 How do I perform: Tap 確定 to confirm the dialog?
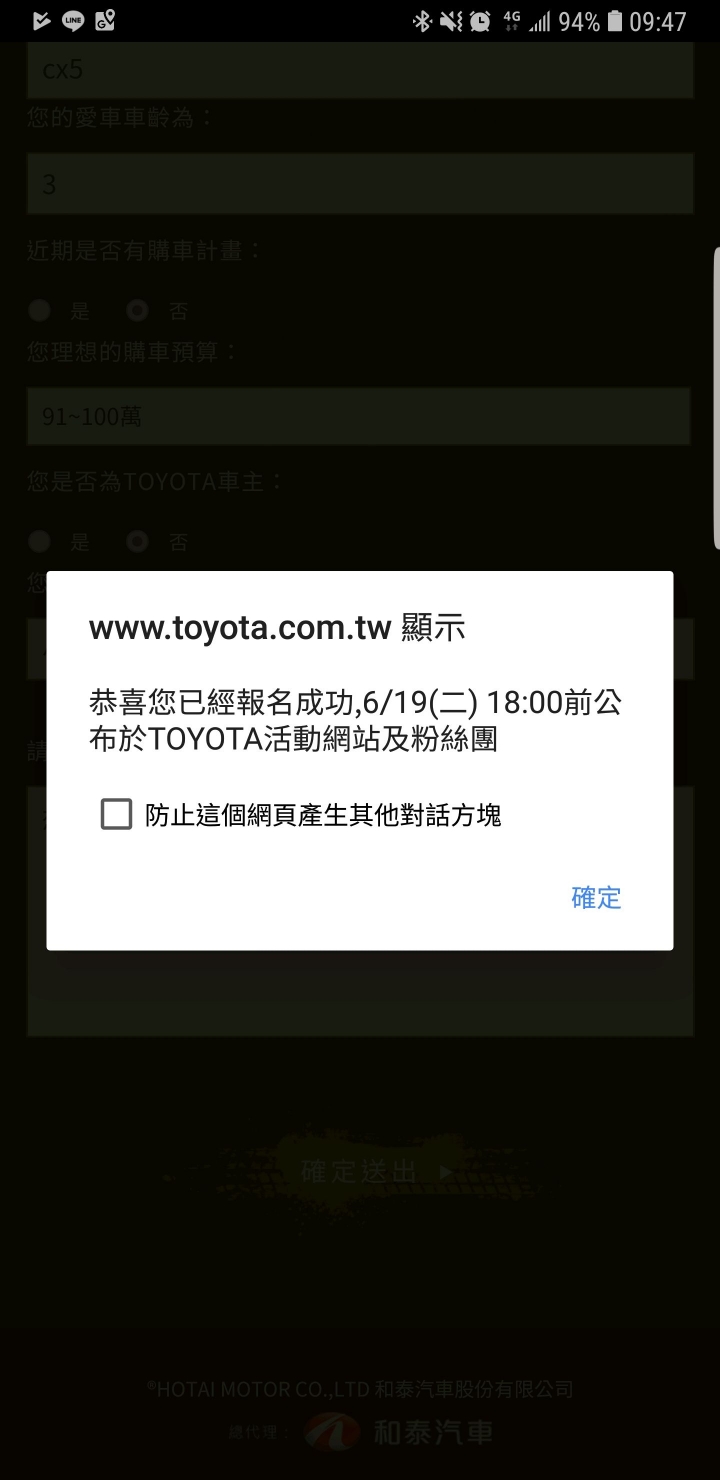point(596,898)
